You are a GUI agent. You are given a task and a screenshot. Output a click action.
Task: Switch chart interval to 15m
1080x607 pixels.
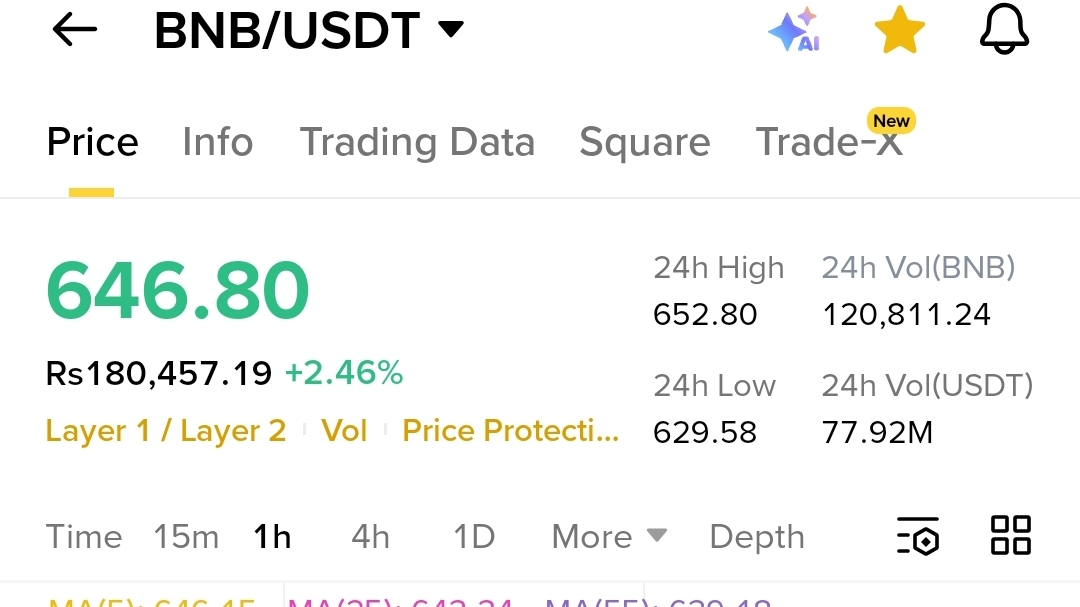point(186,537)
